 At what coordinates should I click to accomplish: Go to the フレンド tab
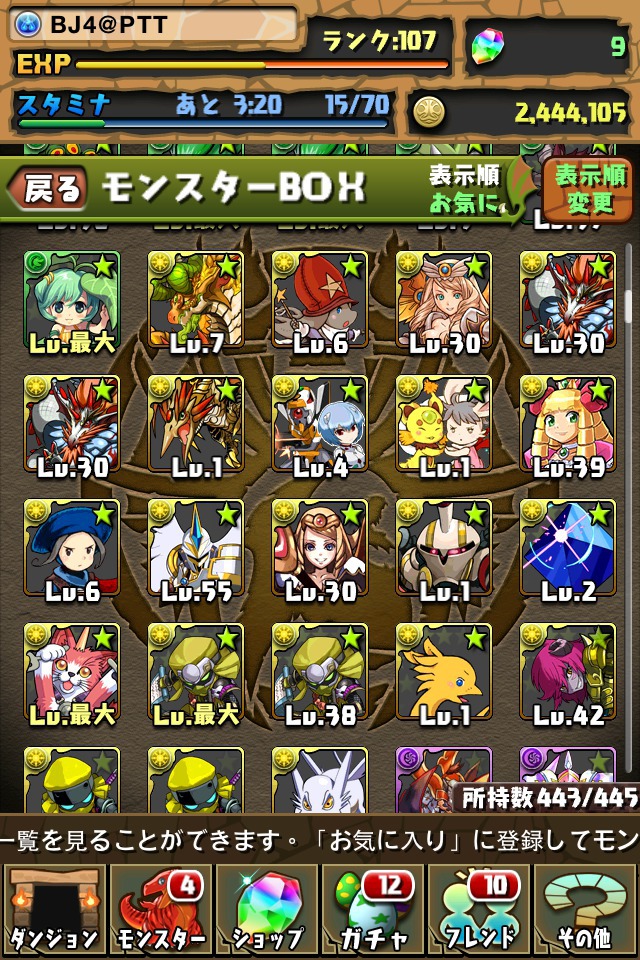pos(480,908)
